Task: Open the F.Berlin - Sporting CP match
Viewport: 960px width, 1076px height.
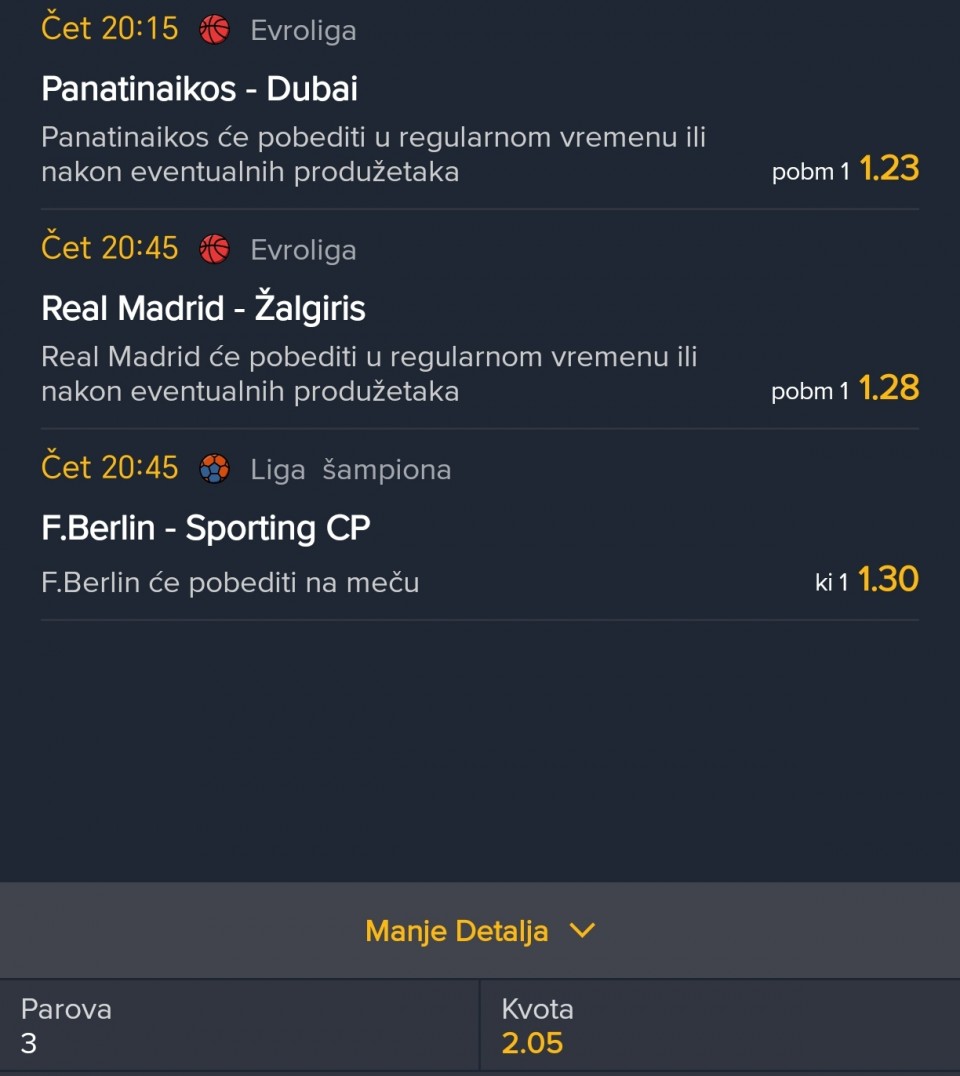Action: point(206,528)
